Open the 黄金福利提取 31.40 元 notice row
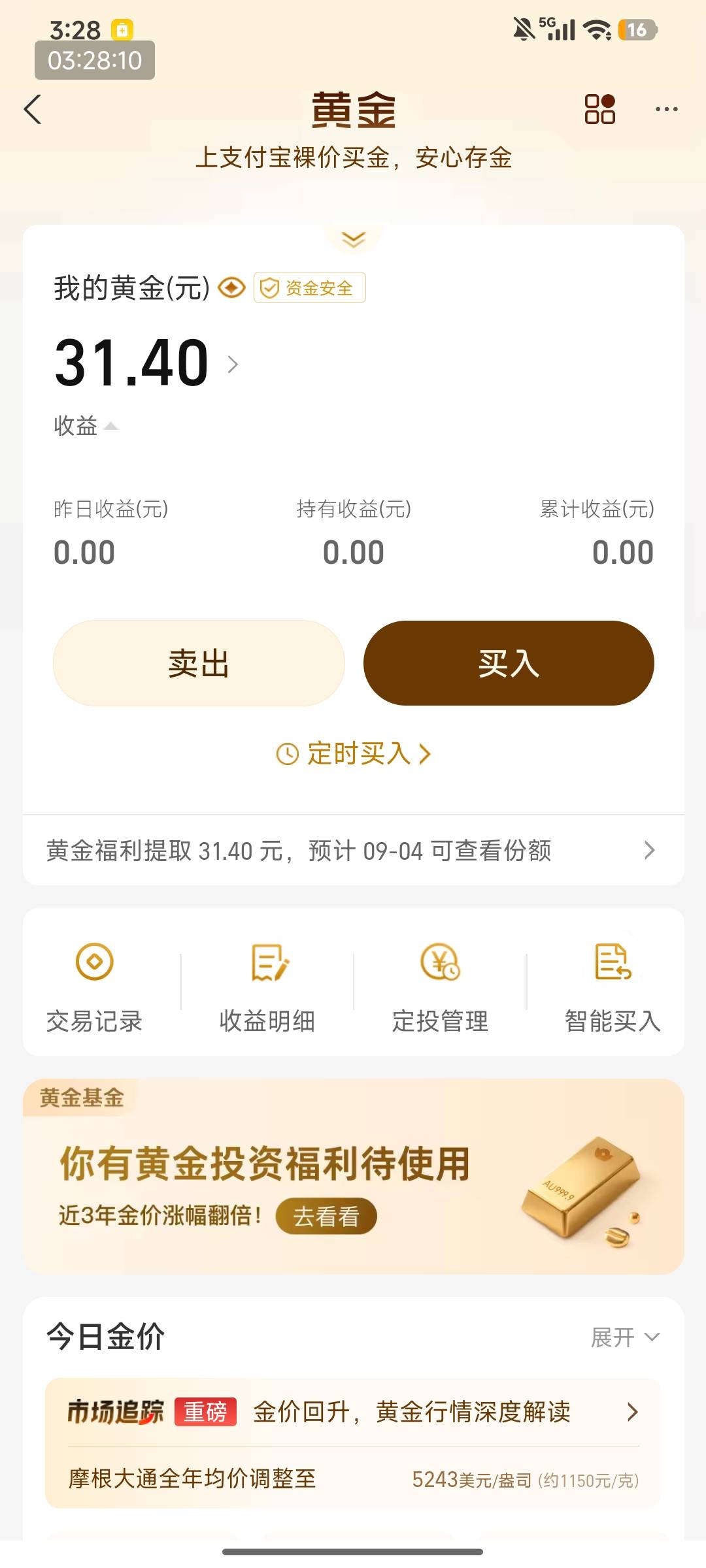Image resolution: width=706 pixels, height=1568 pixels. (354, 851)
